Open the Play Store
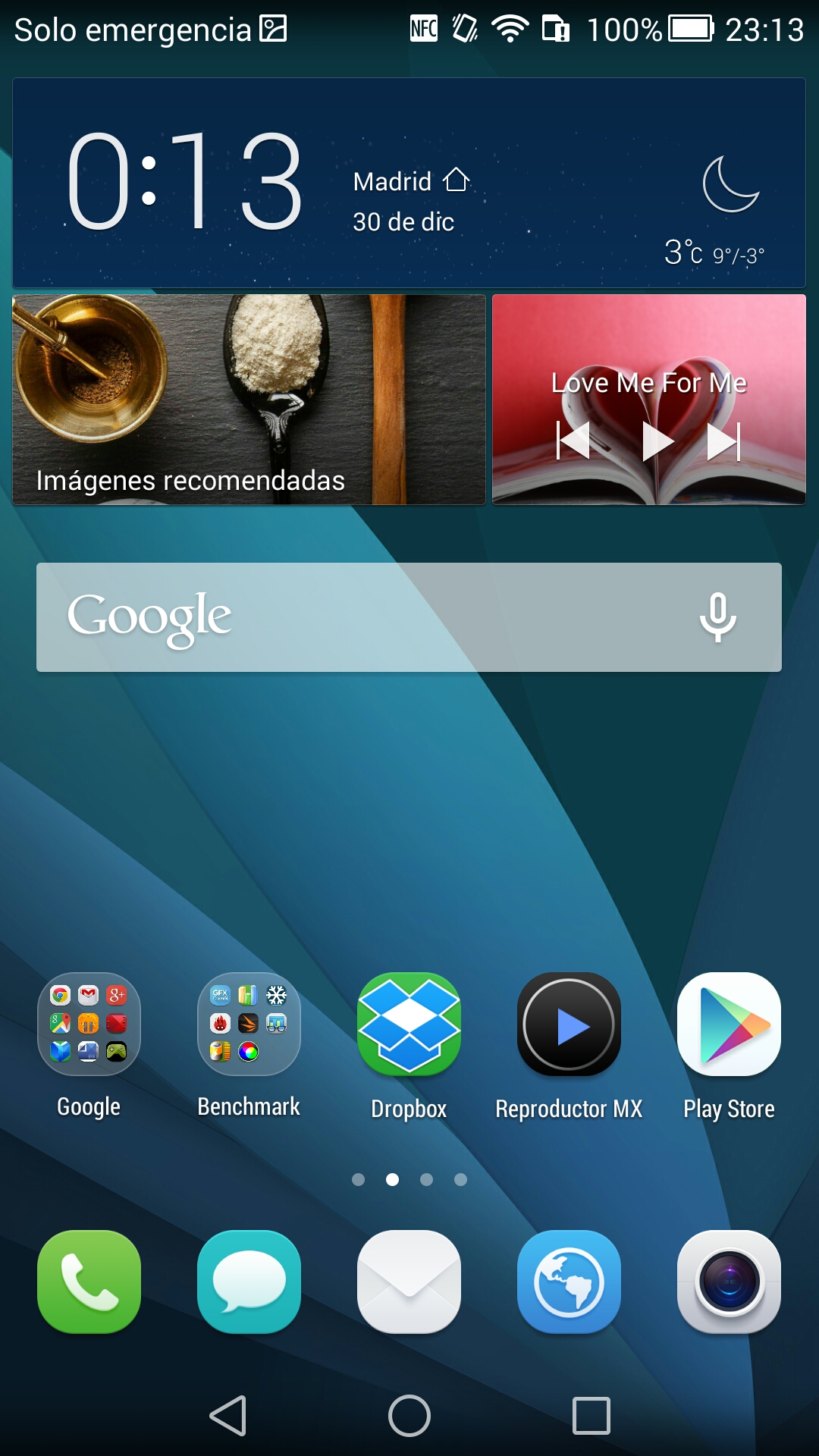 pyautogui.click(x=729, y=1025)
